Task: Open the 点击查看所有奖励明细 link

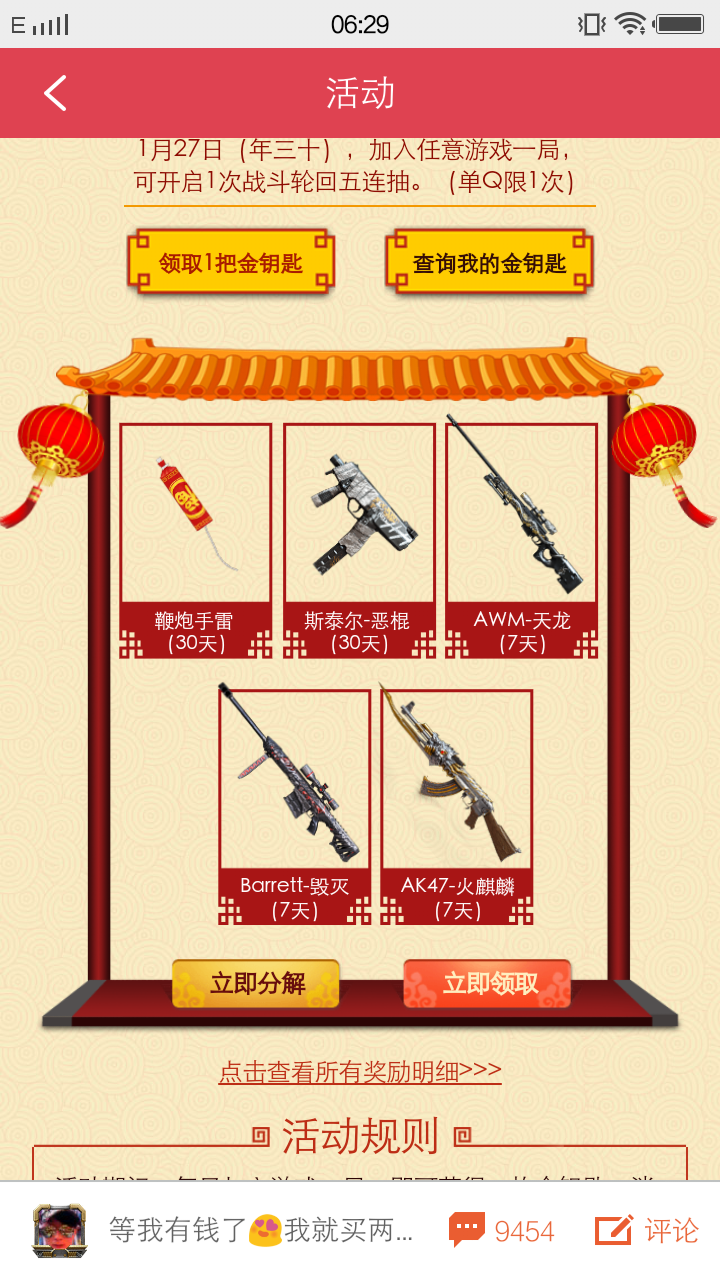Action: tap(360, 1071)
